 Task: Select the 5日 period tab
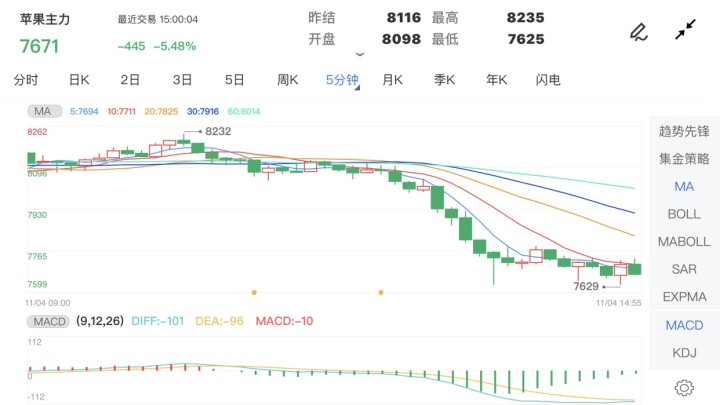(x=235, y=80)
